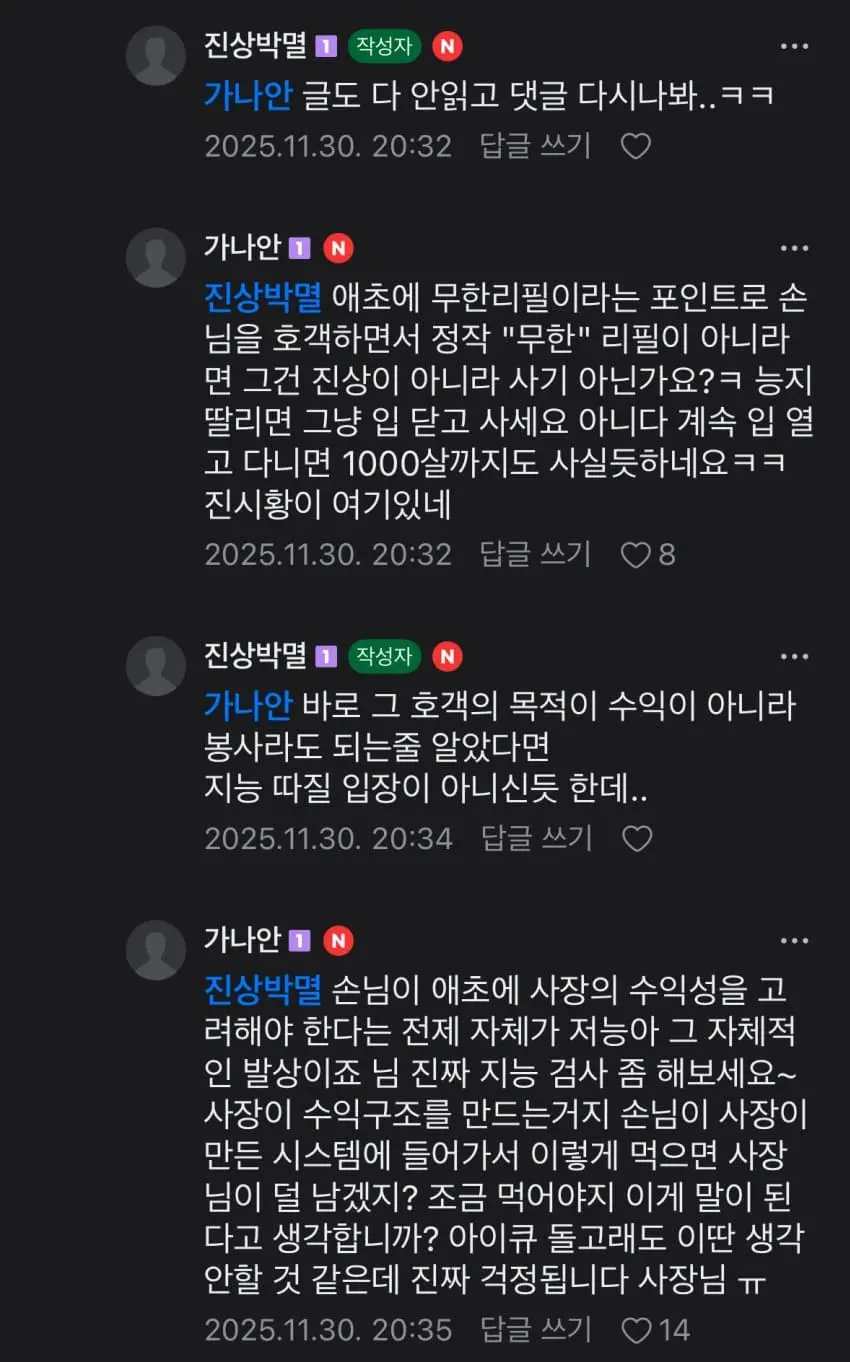Viewport: 850px width, 1362px height.
Task: Open overflow menu on 가나안's 20:32 comment
Action: coord(794,248)
